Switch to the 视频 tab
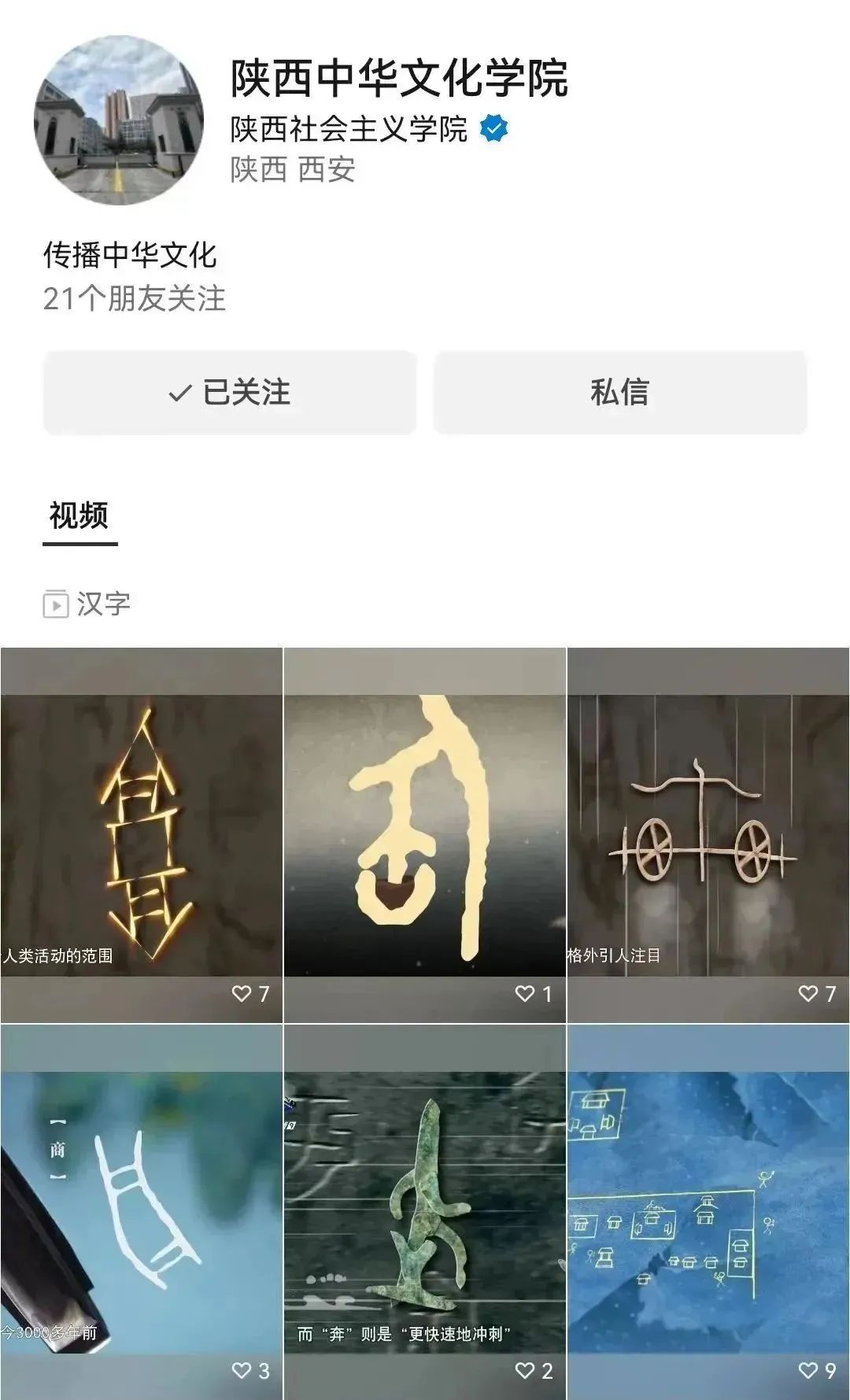This screenshot has width=850, height=1400. pos(79,516)
